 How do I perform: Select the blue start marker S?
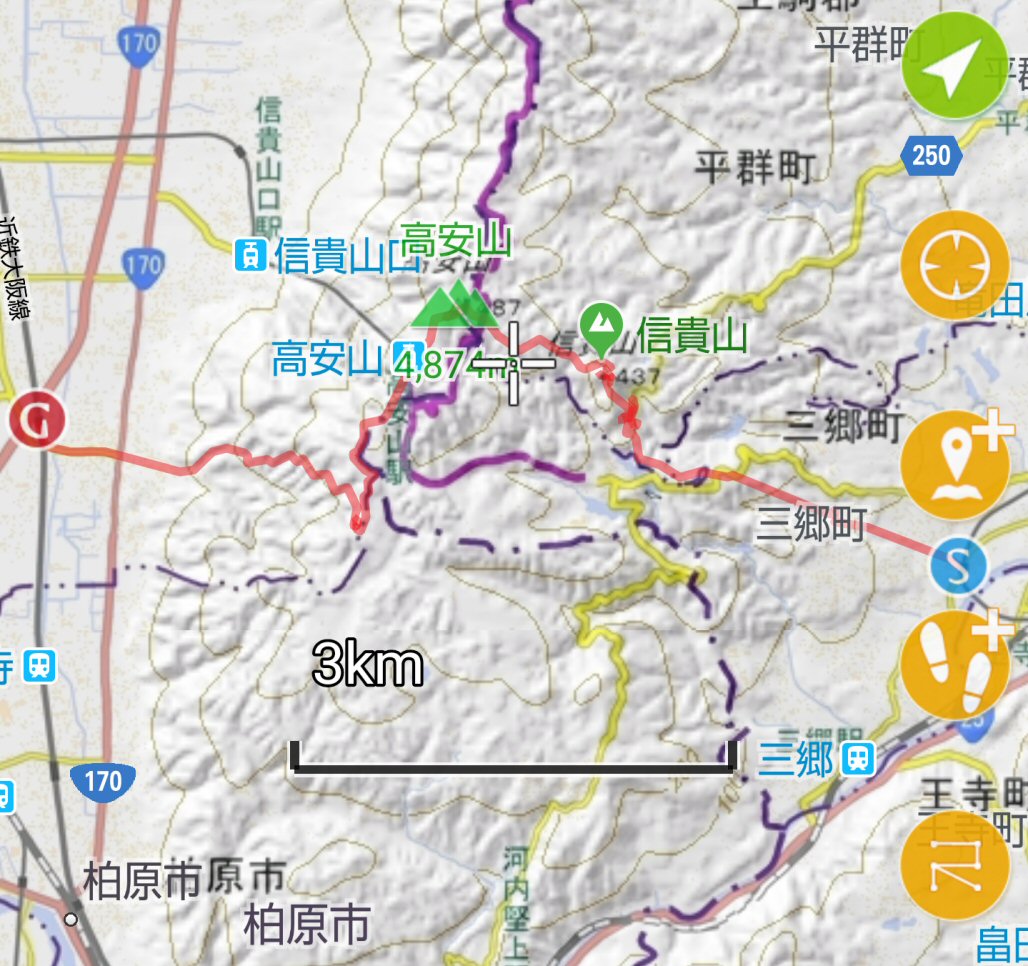(x=959, y=566)
